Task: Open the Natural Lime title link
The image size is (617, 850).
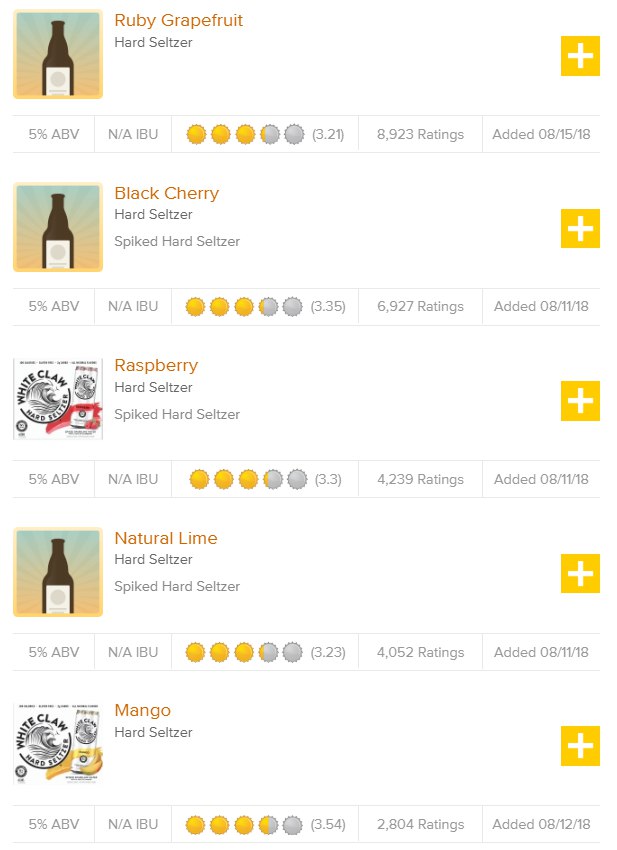Action: (x=165, y=538)
